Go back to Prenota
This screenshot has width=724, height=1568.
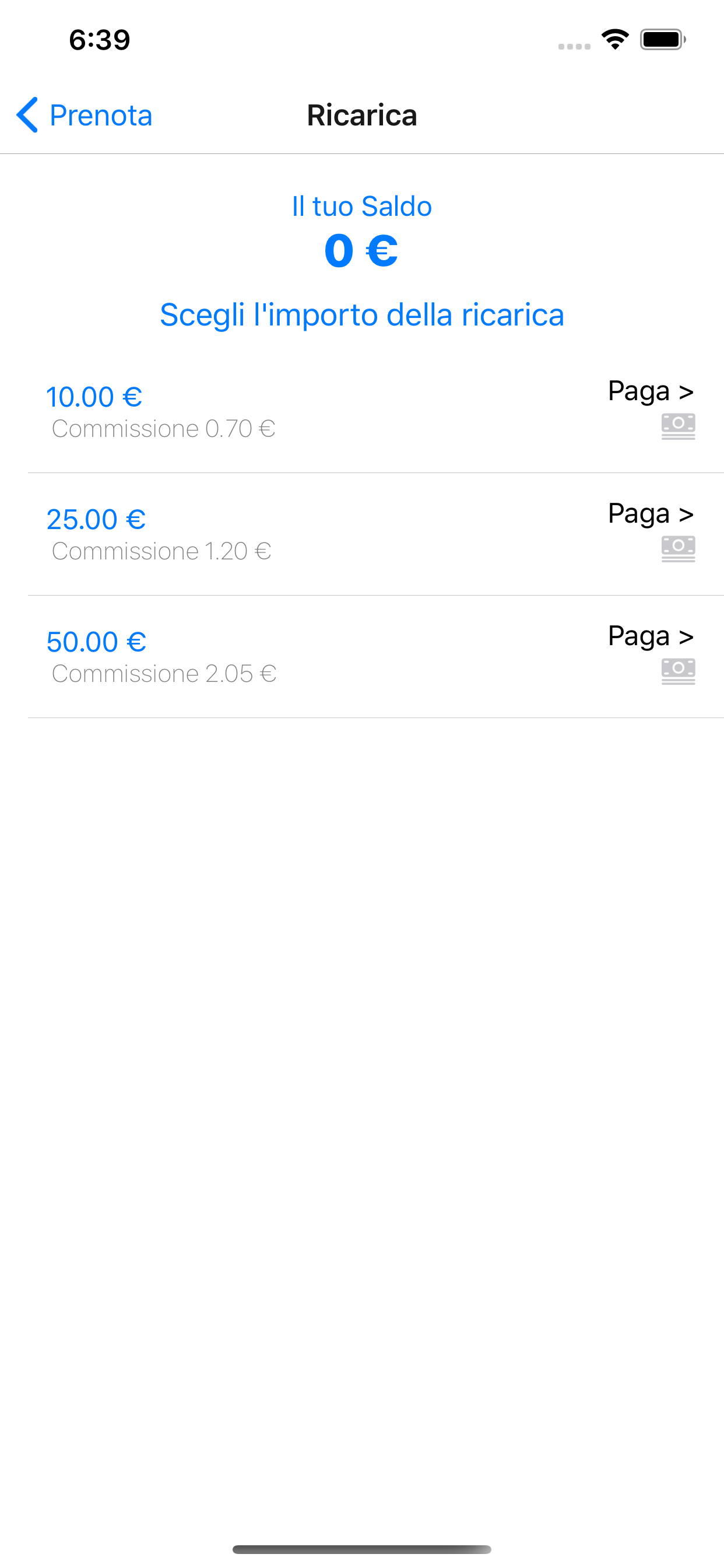point(84,115)
